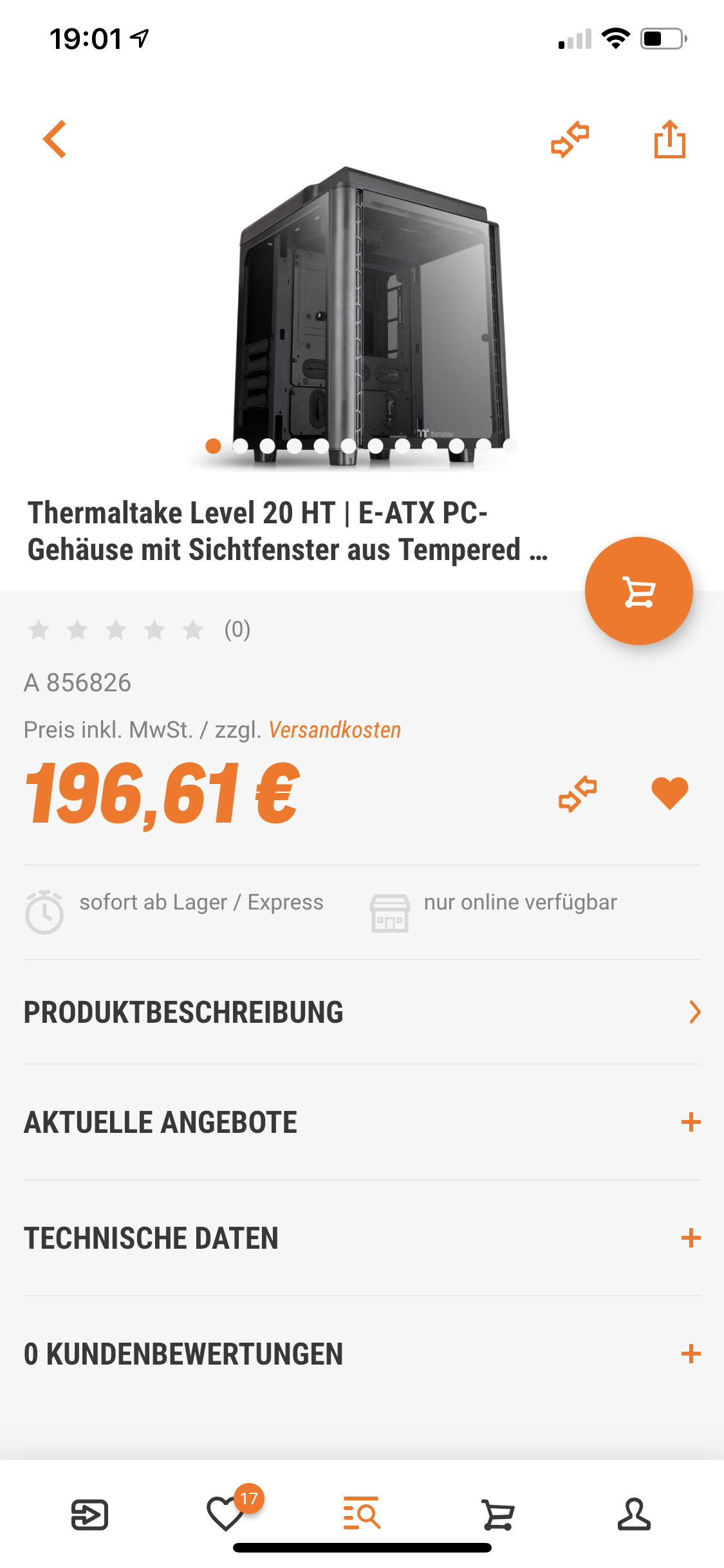Viewport: 724px width, 1568px height.
Task: Expand the 0 Kundenbewertungen section
Action: click(x=362, y=1354)
